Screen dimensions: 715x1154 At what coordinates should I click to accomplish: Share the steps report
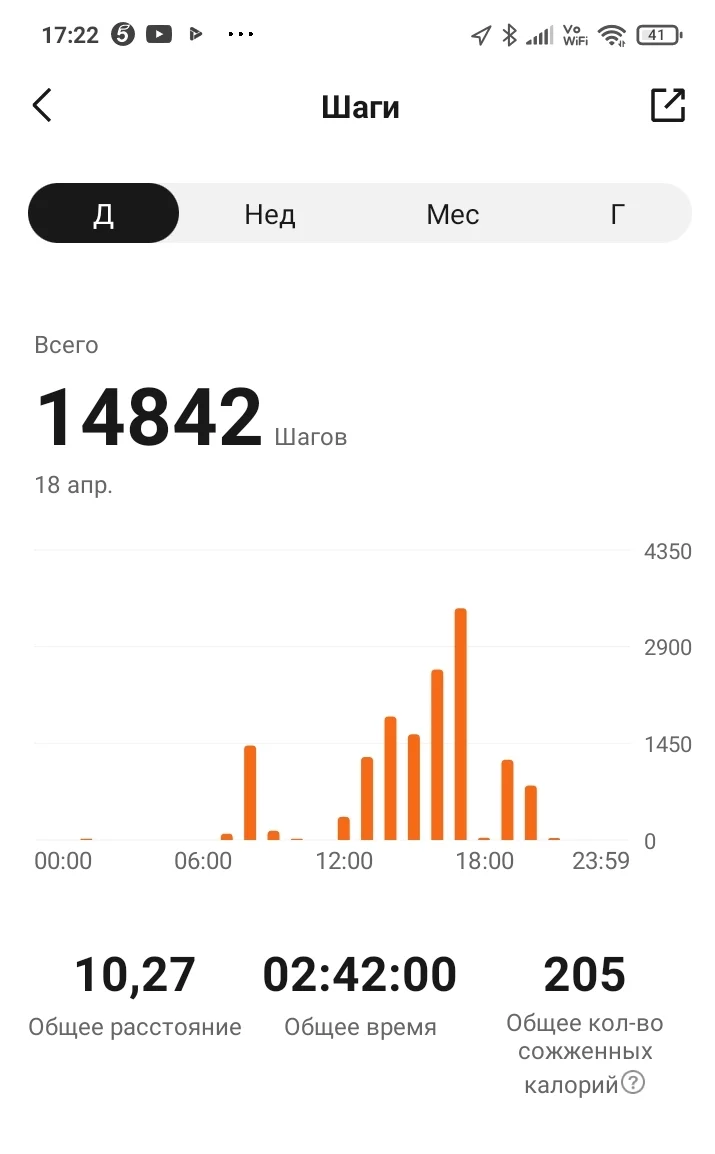coord(668,105)
